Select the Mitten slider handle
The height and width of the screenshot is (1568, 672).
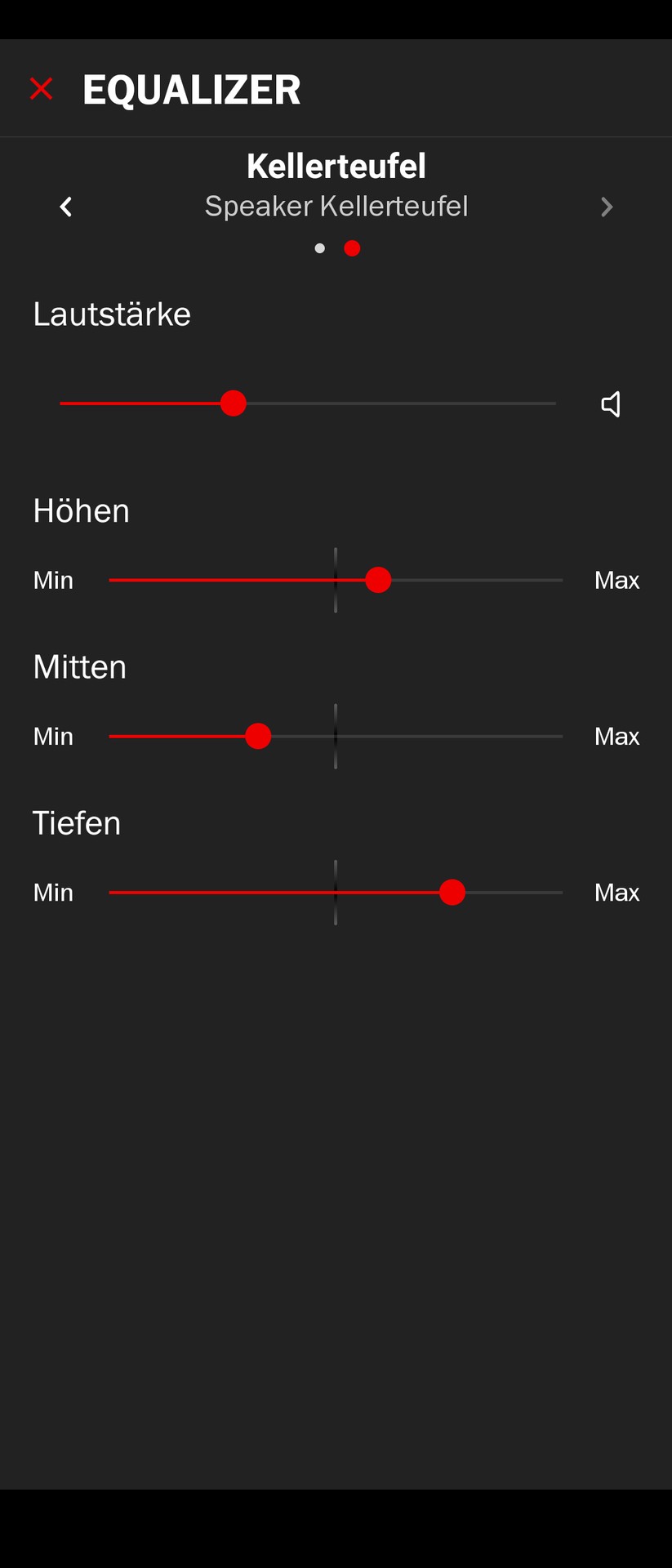pos(258,736)
